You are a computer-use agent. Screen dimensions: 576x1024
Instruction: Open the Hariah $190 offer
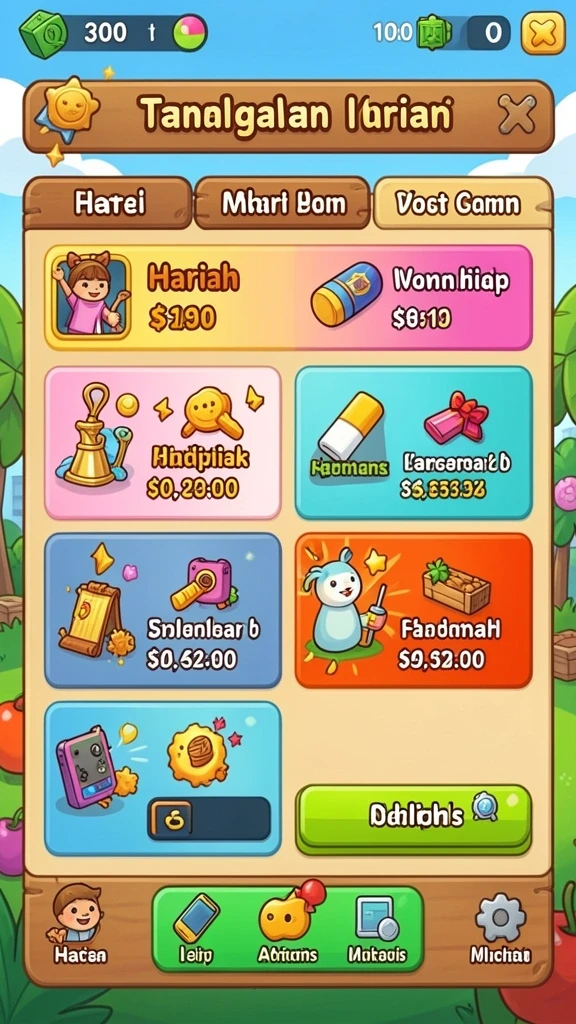[x=288, y=298]
